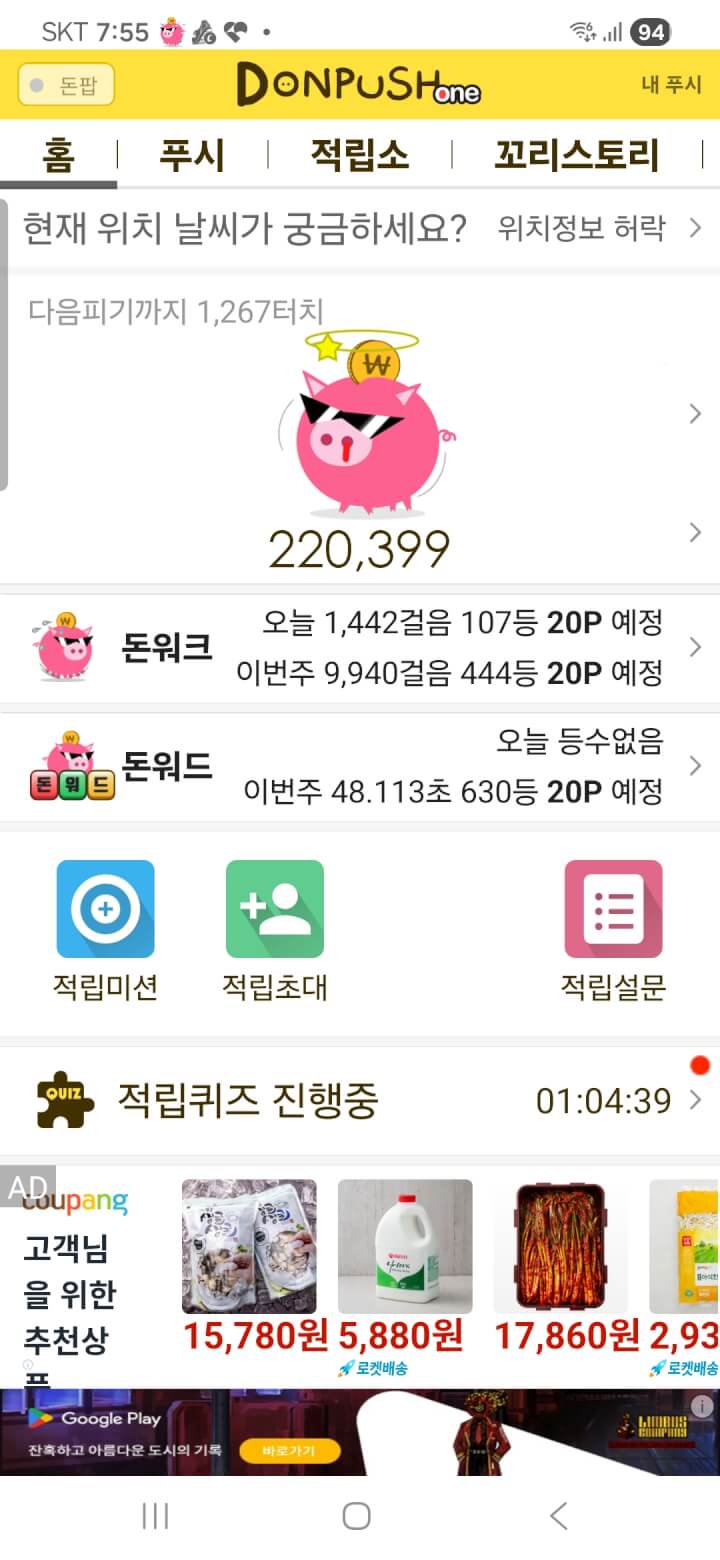Open 적립설문 survey shortcut

pyautogui.click(x=613, y=910)
